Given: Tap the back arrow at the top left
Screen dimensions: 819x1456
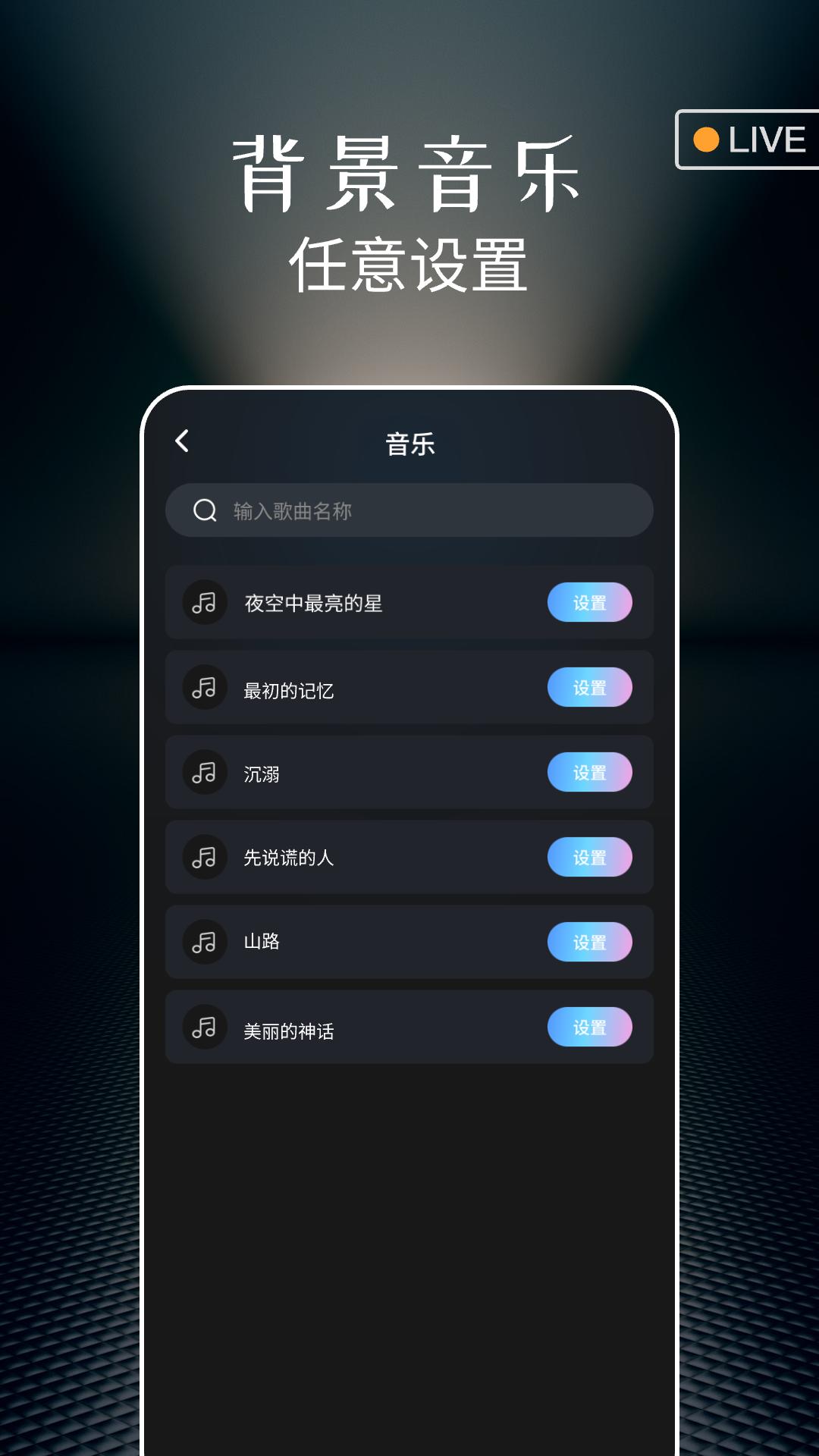Looking at the screenshot, I should pyautogui.click(x=182, y=440).
